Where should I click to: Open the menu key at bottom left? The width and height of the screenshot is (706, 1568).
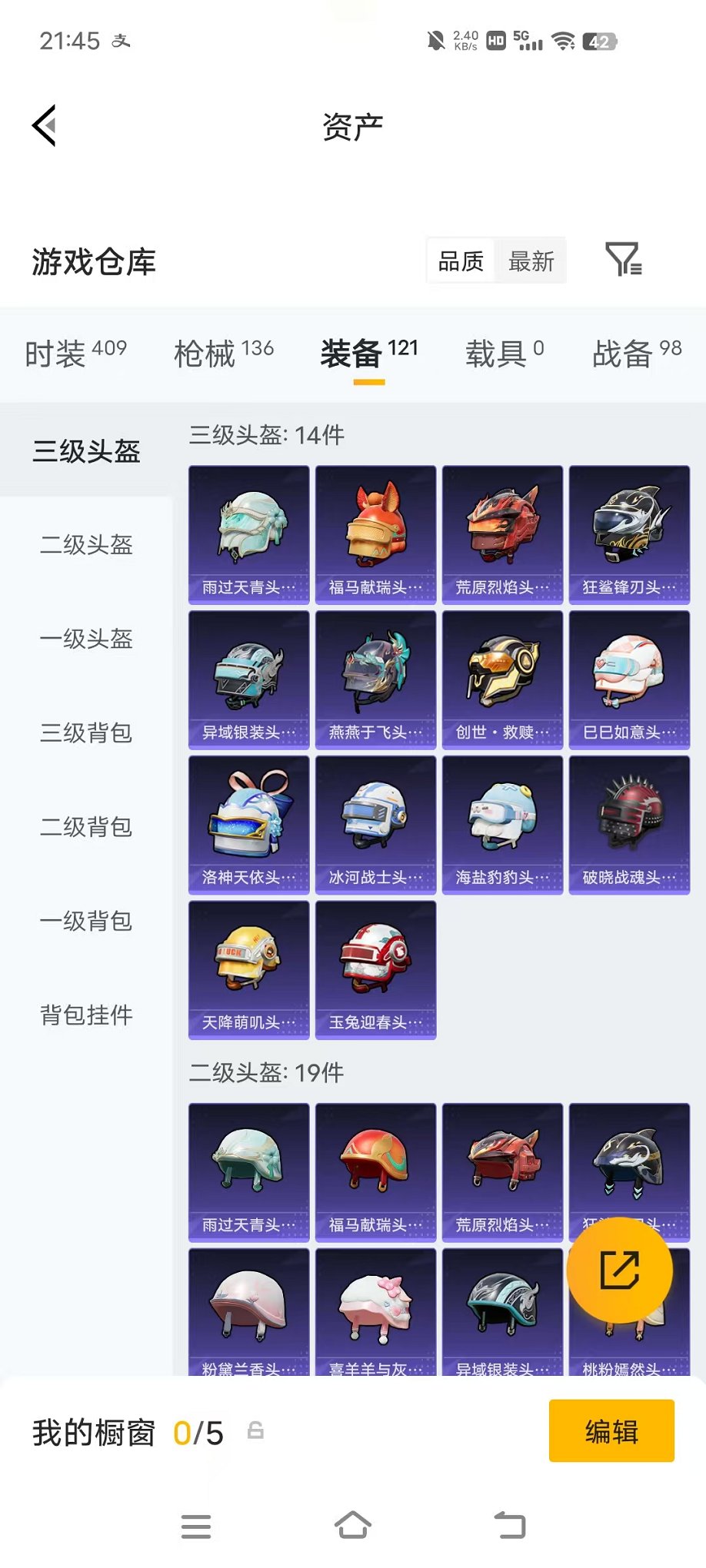[195, 1526]
